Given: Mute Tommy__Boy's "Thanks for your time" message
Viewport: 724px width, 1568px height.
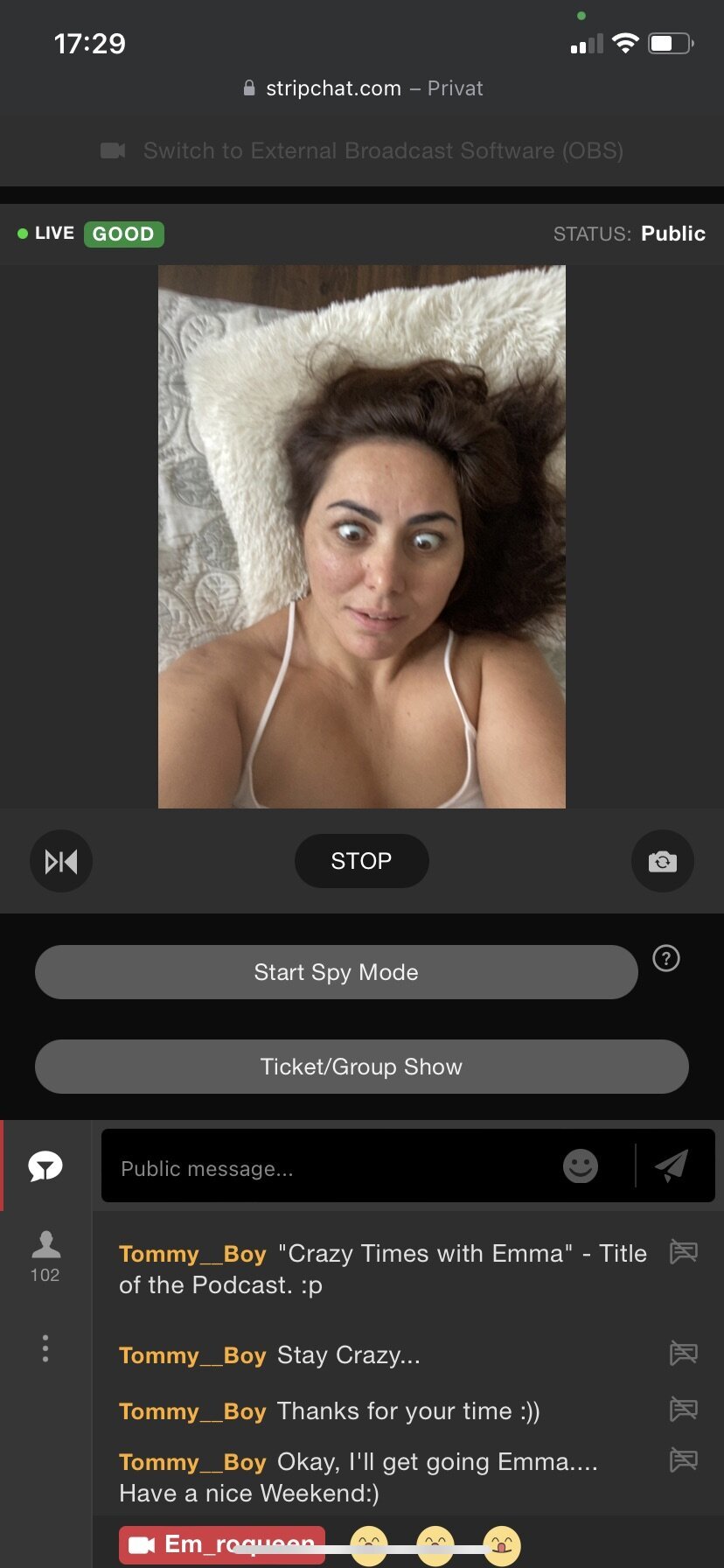Looking at the screenshot, I should pyautogui.click(x=683, y=1410).
